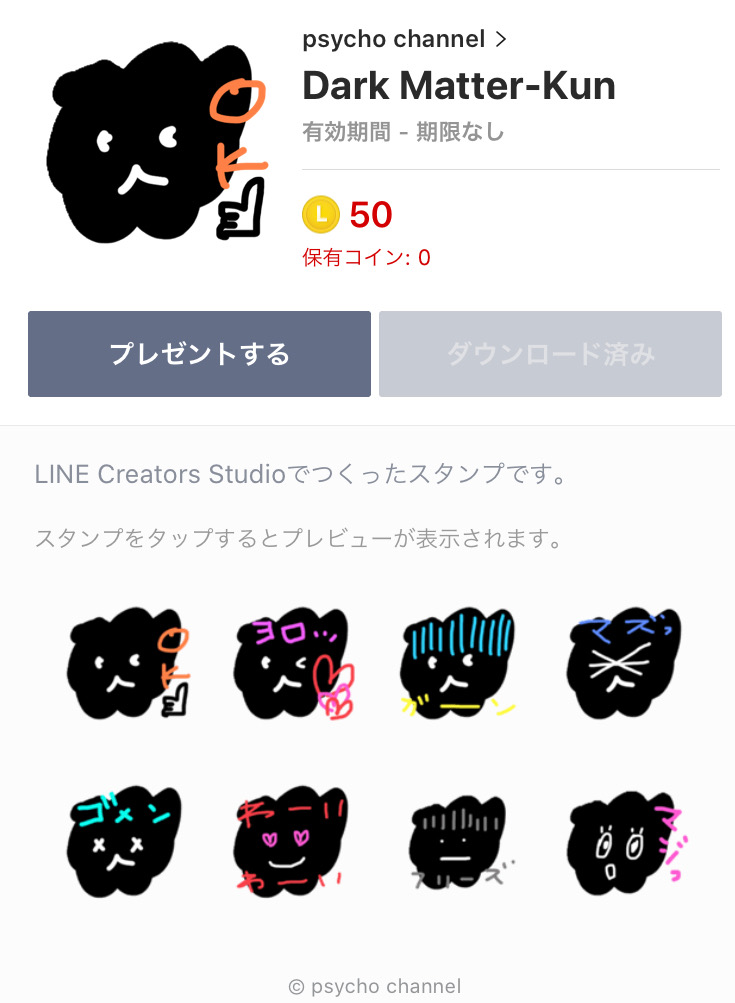Preview the ガーン blue-lines sticker
The width and height of the screenshot is (735, 1003).
[457, 664]
